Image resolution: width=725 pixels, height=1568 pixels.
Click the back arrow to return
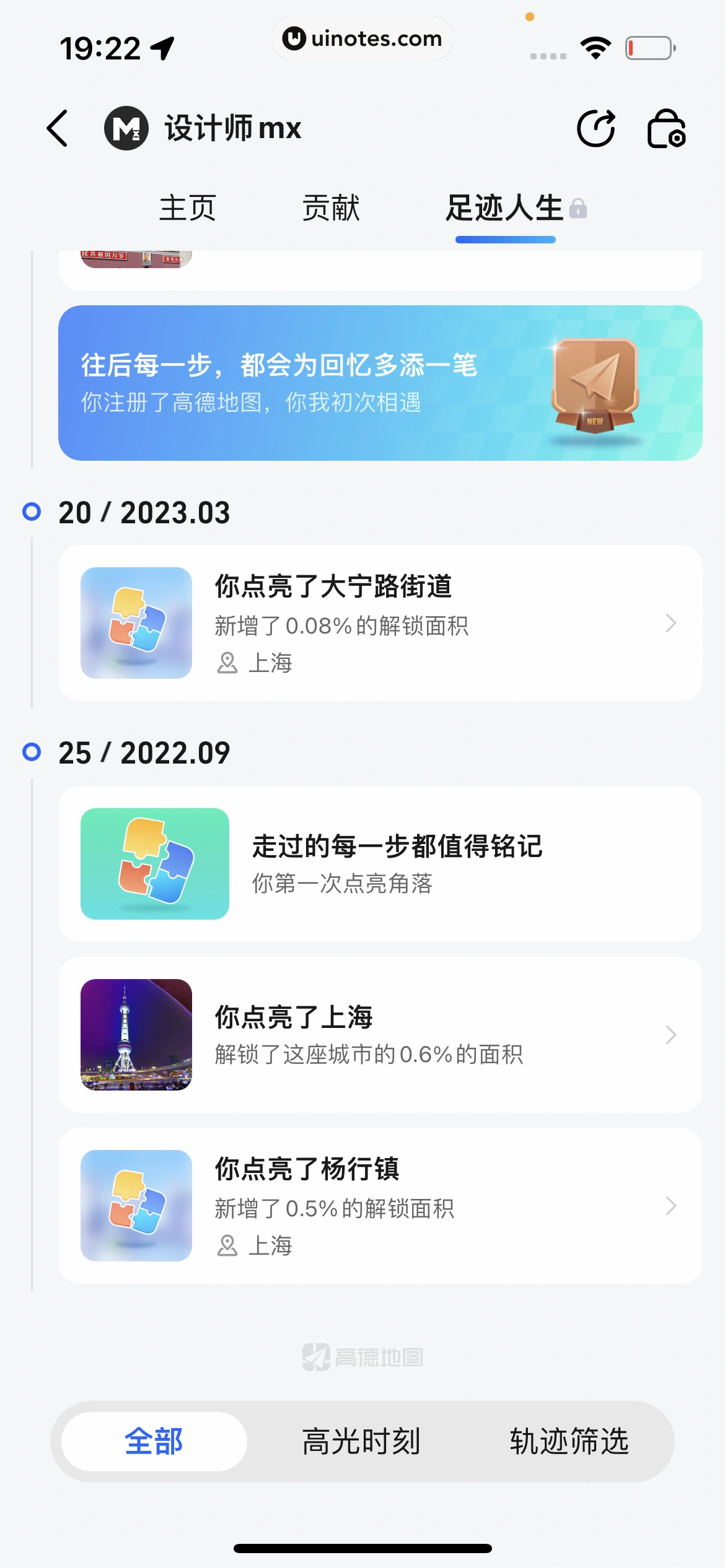(x=57, y=128)
